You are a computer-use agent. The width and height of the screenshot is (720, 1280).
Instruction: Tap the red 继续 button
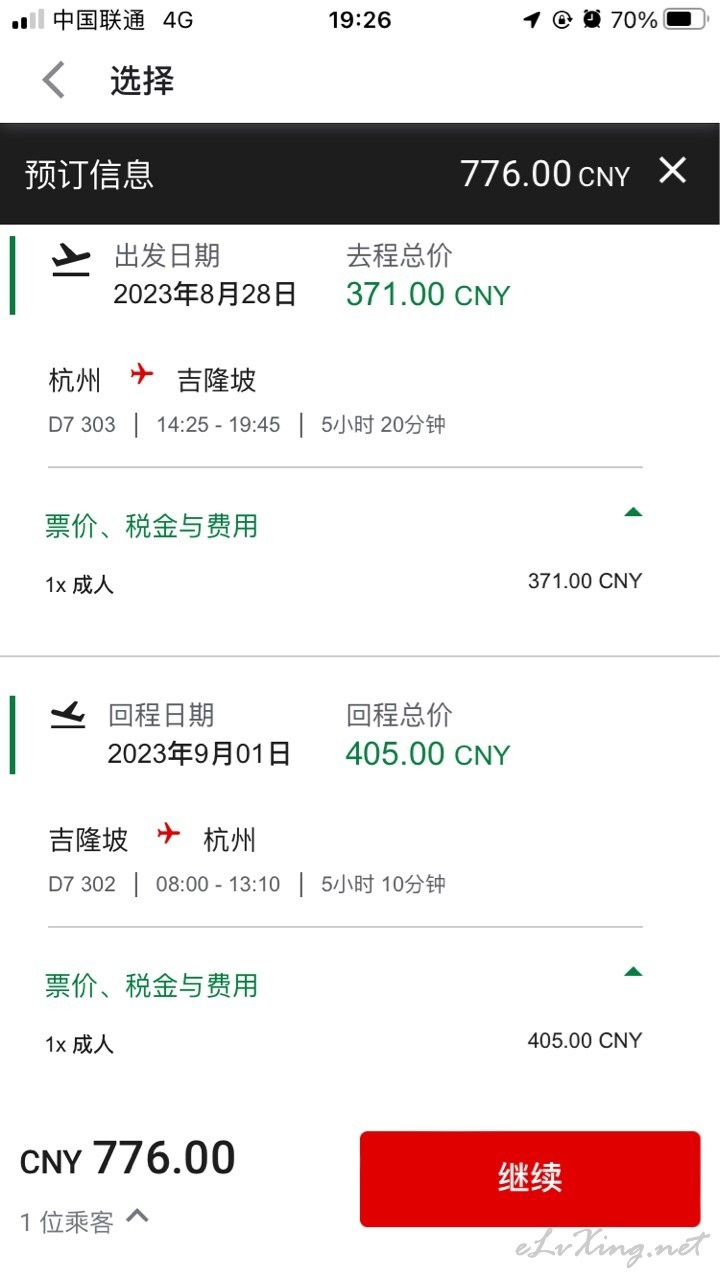pos(530,1178)
